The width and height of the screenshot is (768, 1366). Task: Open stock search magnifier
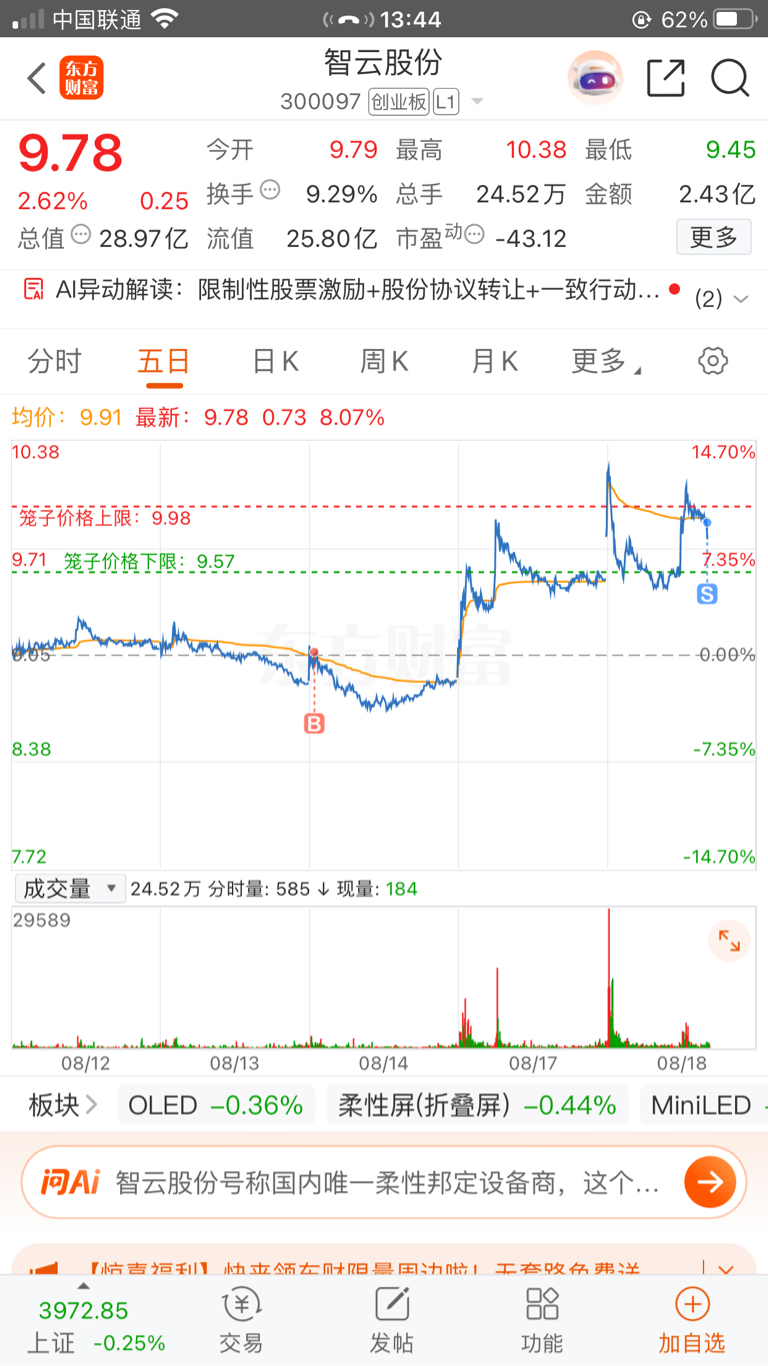click(x=730, y=78)
